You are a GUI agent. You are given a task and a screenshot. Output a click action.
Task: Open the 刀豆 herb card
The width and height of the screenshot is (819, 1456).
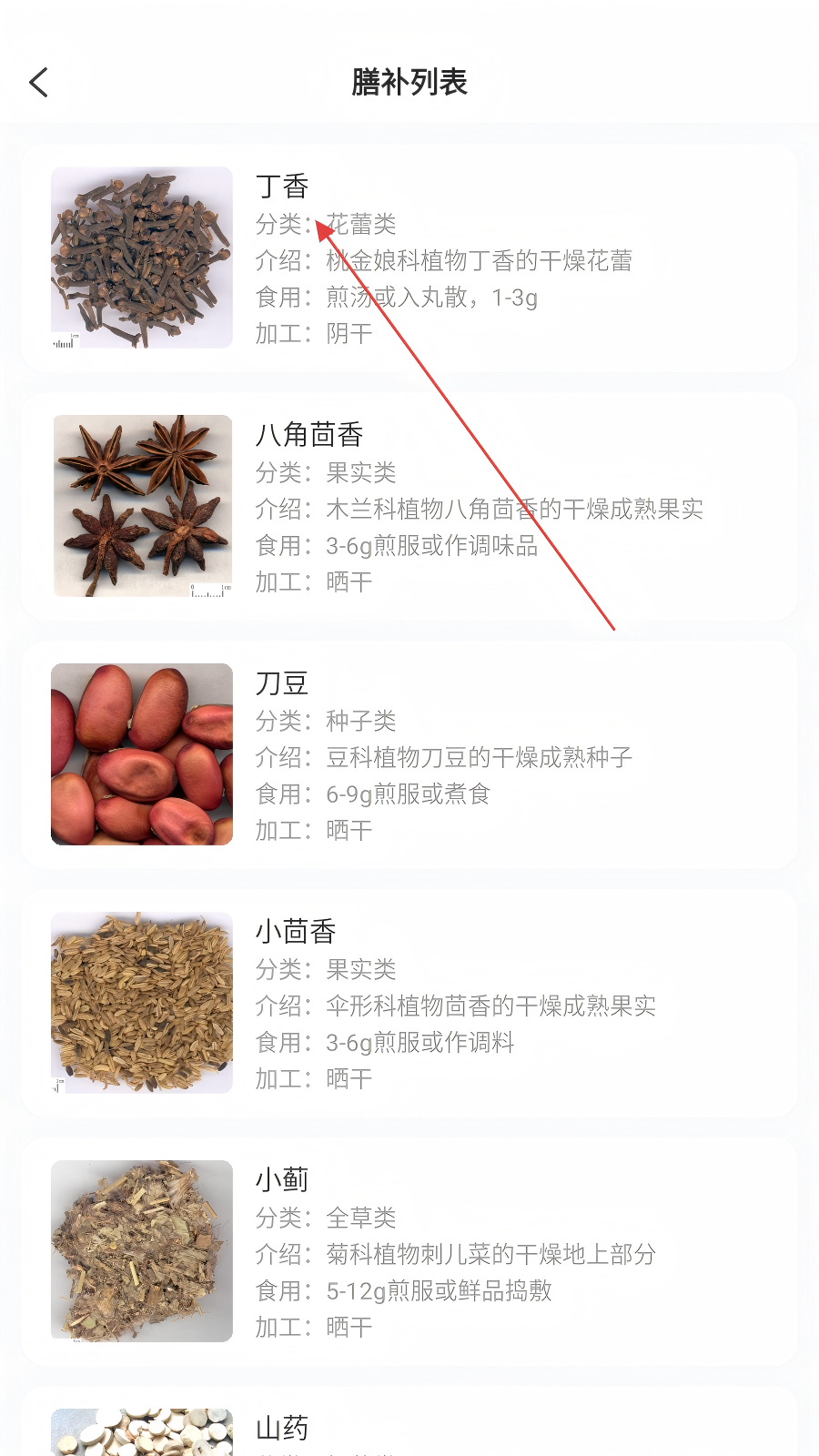tap(409, 754)
